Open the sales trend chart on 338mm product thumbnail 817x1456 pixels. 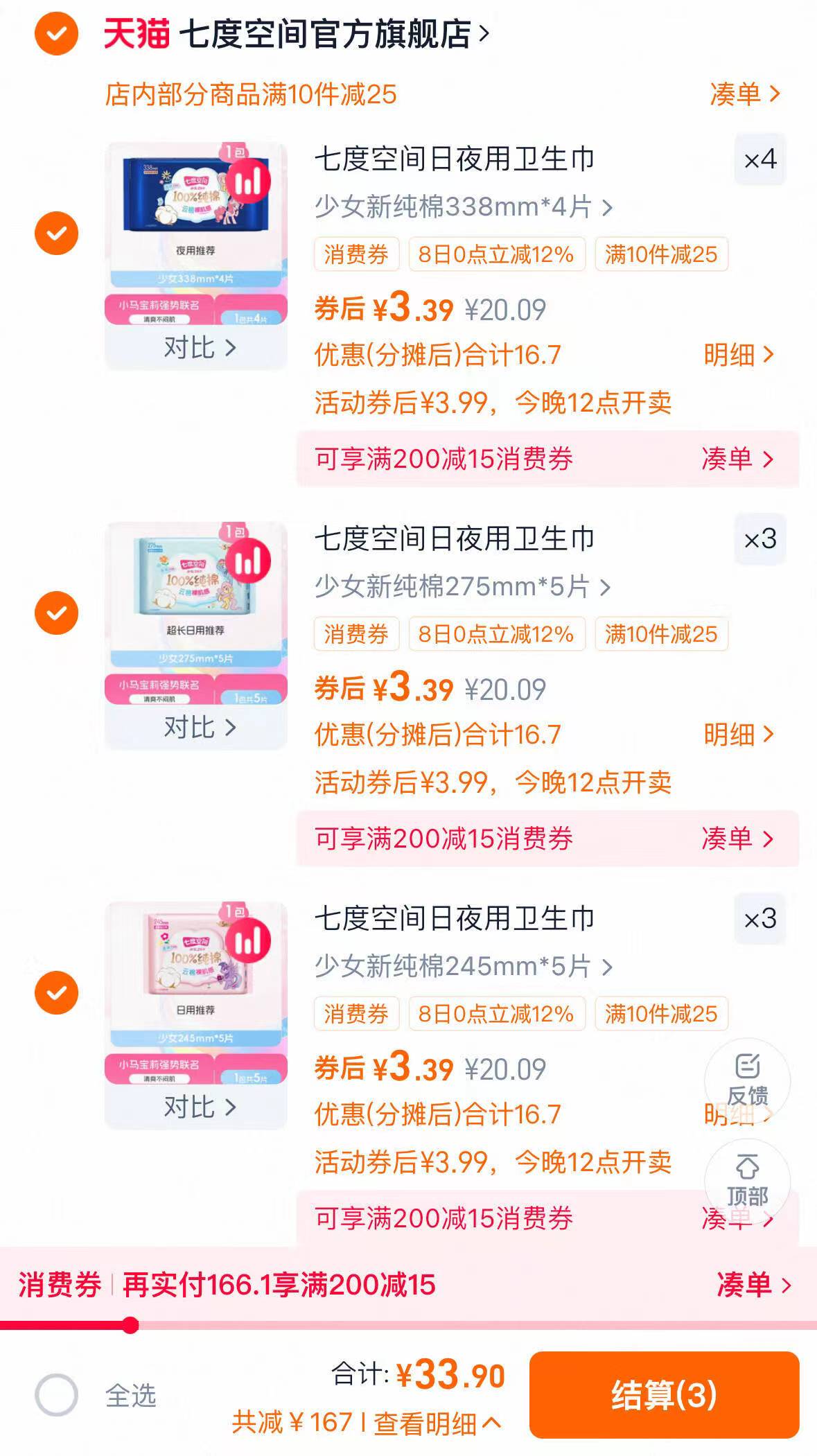pos(249,182)
